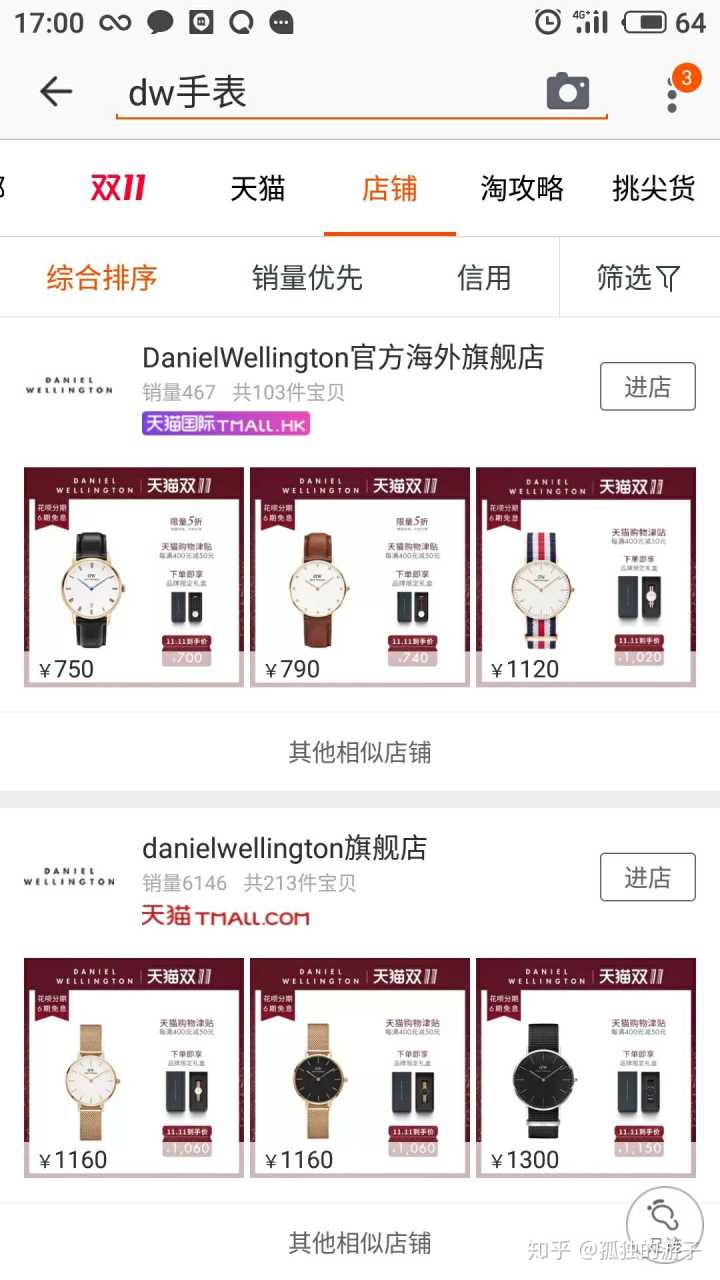Enter DanielWellington官方海外旗舰店 via 进店
Image resolution: width=720 pixels, height=1280 pixels.
point(647,387)
